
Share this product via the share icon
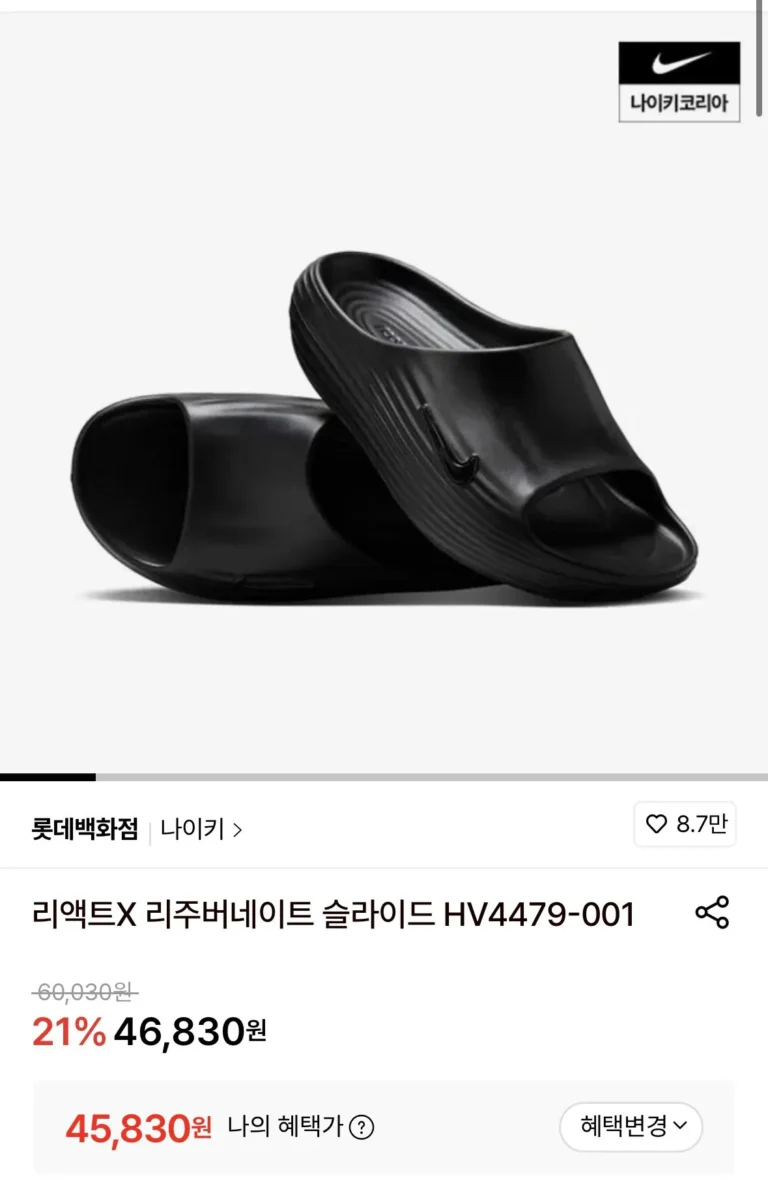point(712,913)
